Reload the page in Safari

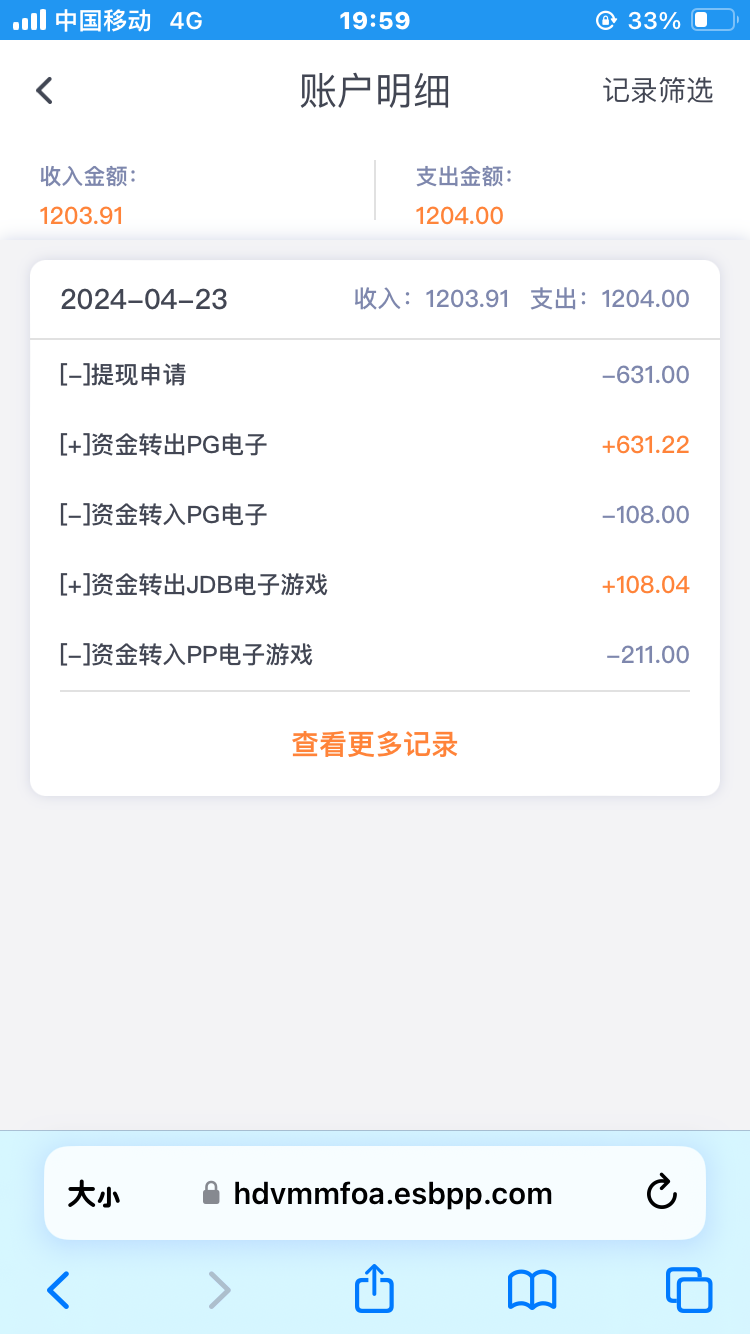[661, 1193]
